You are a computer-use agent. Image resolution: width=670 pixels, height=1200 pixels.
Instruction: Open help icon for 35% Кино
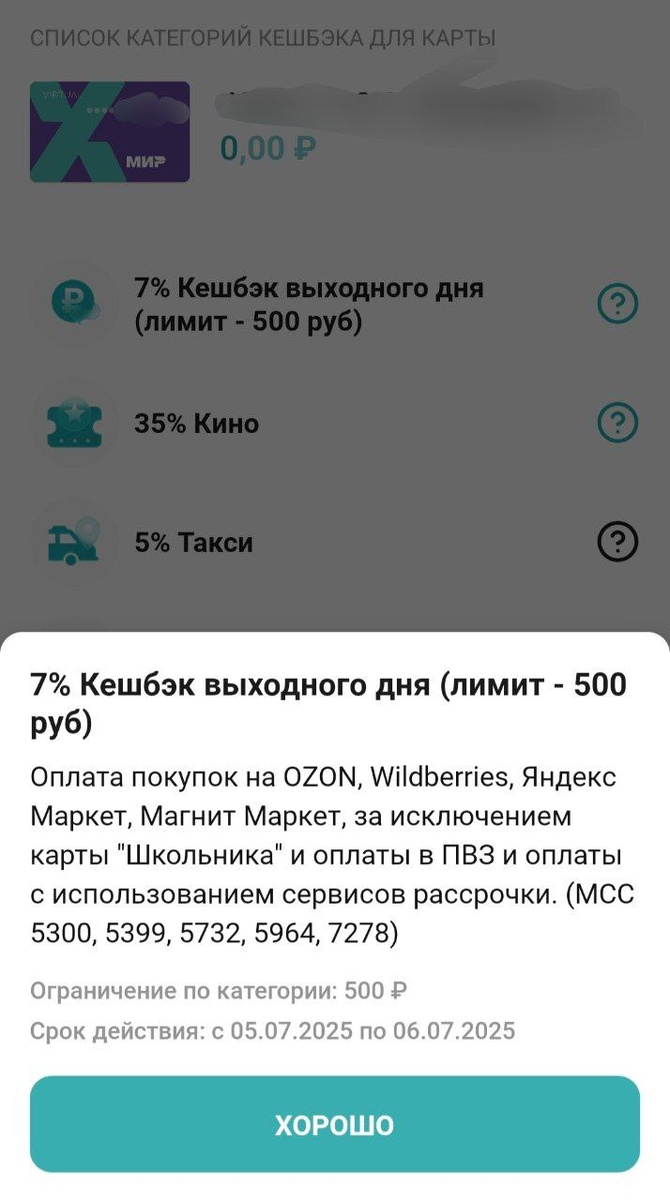tap(617, 423)
